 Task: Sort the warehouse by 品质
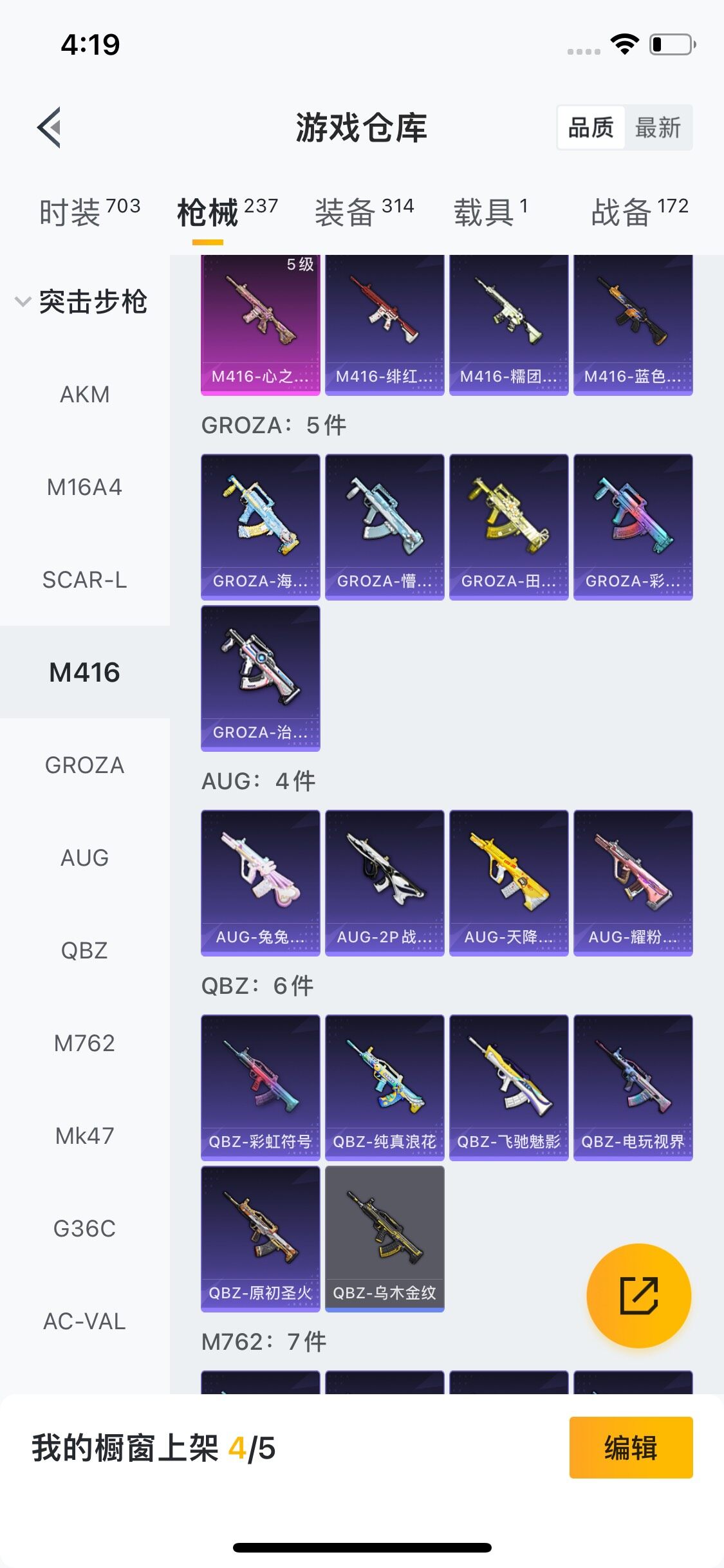[x=591, y=127]
